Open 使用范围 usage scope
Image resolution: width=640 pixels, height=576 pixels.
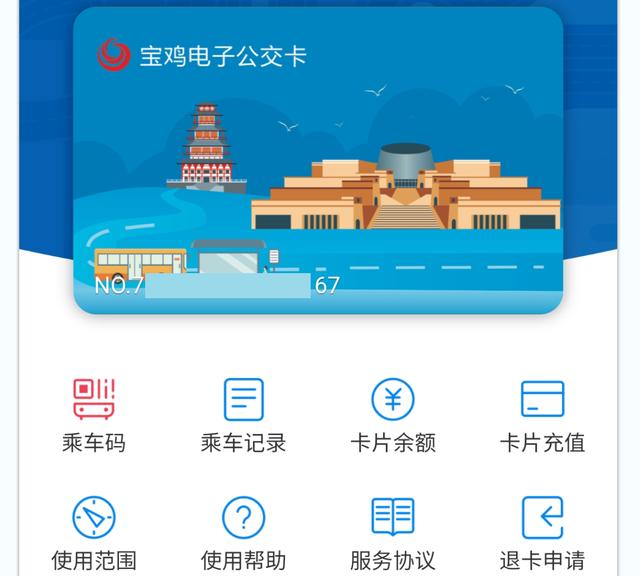tap(94, 531)
